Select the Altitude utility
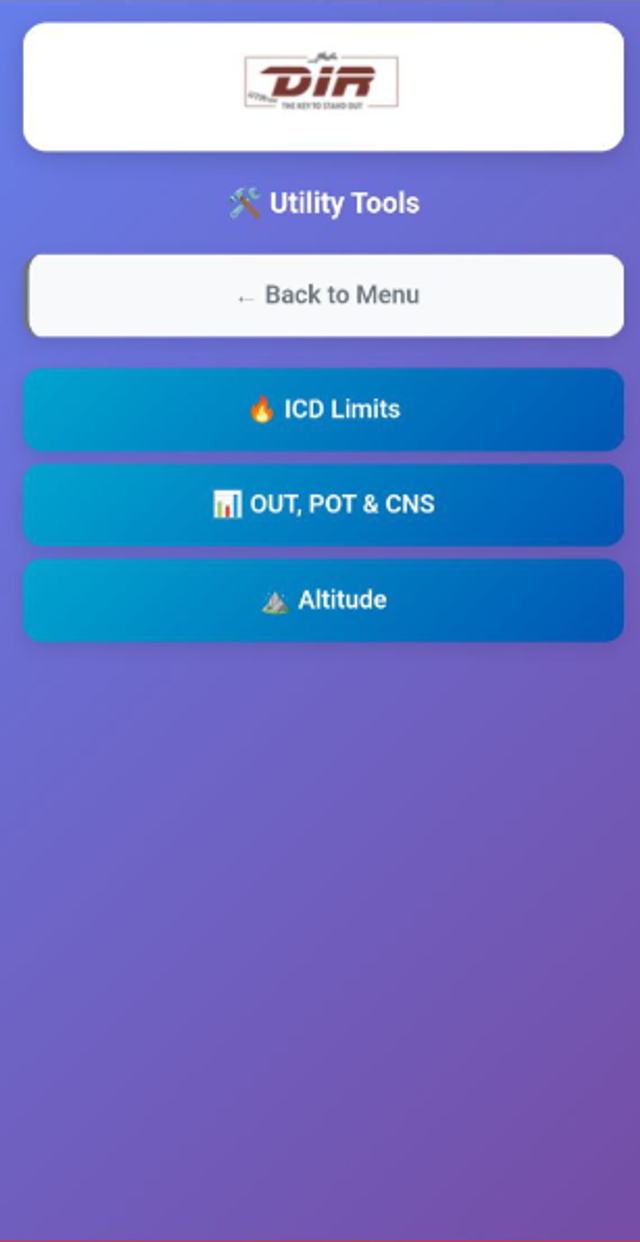 [x=324, y=600]
